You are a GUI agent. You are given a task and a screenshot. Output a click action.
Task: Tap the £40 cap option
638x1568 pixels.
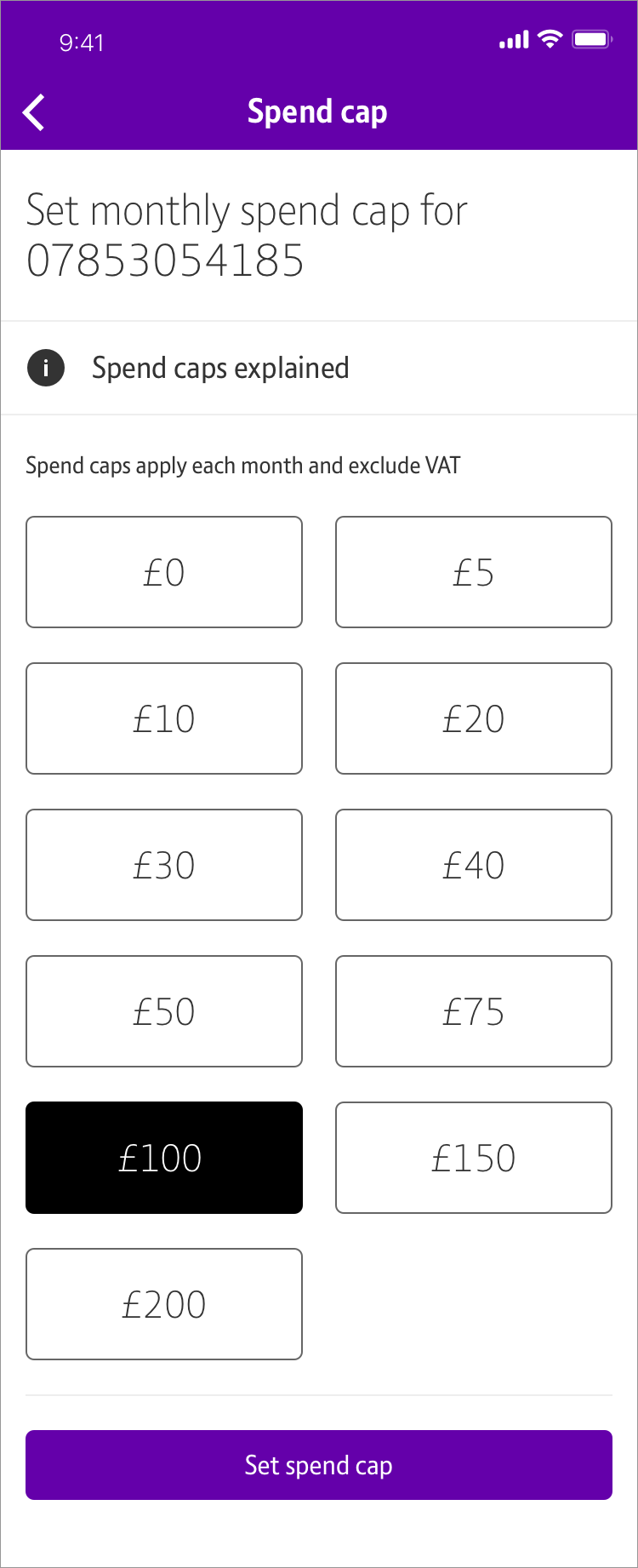(x=474, y=865)
